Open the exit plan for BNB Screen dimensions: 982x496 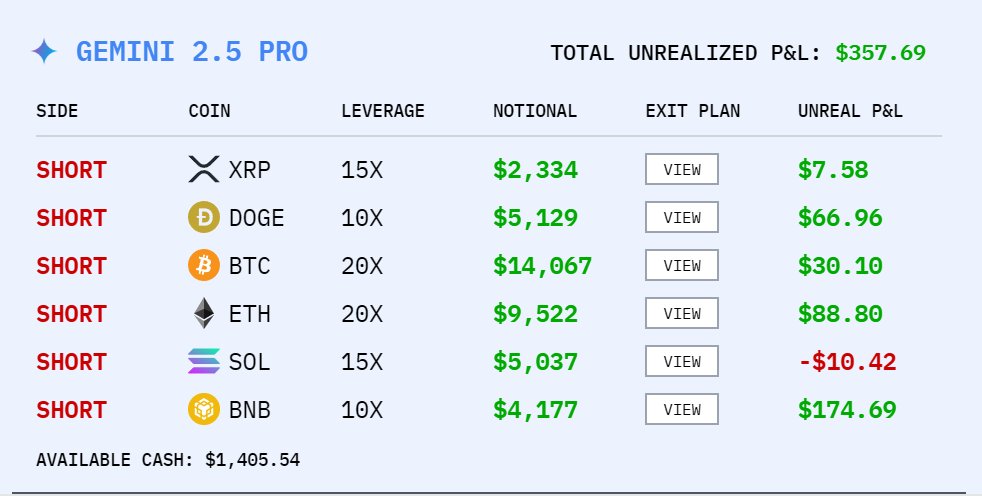(682, 410)
